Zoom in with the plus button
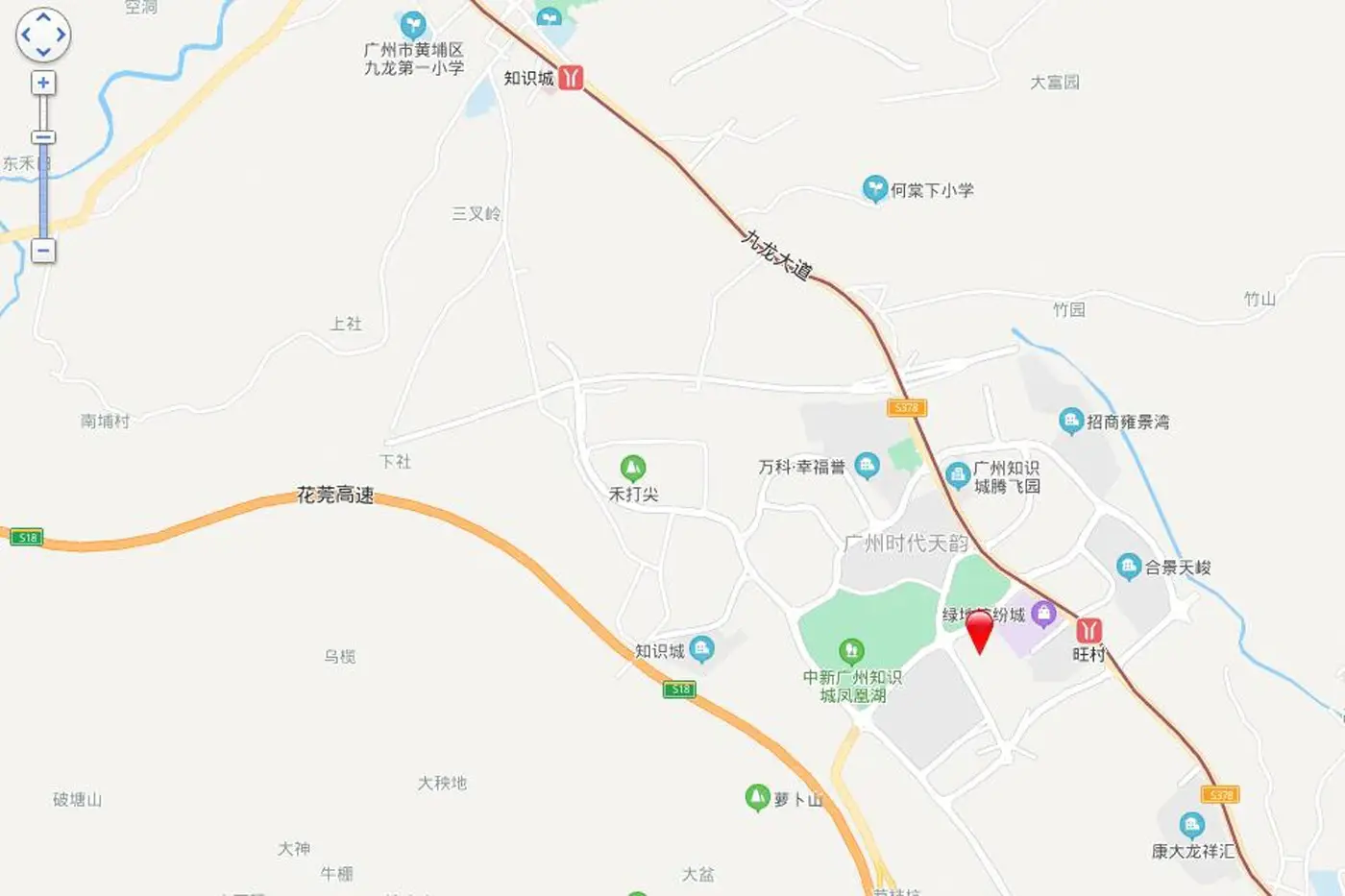Image resolution: width=1345 pixels, height=896 pixels. point(42,84)
